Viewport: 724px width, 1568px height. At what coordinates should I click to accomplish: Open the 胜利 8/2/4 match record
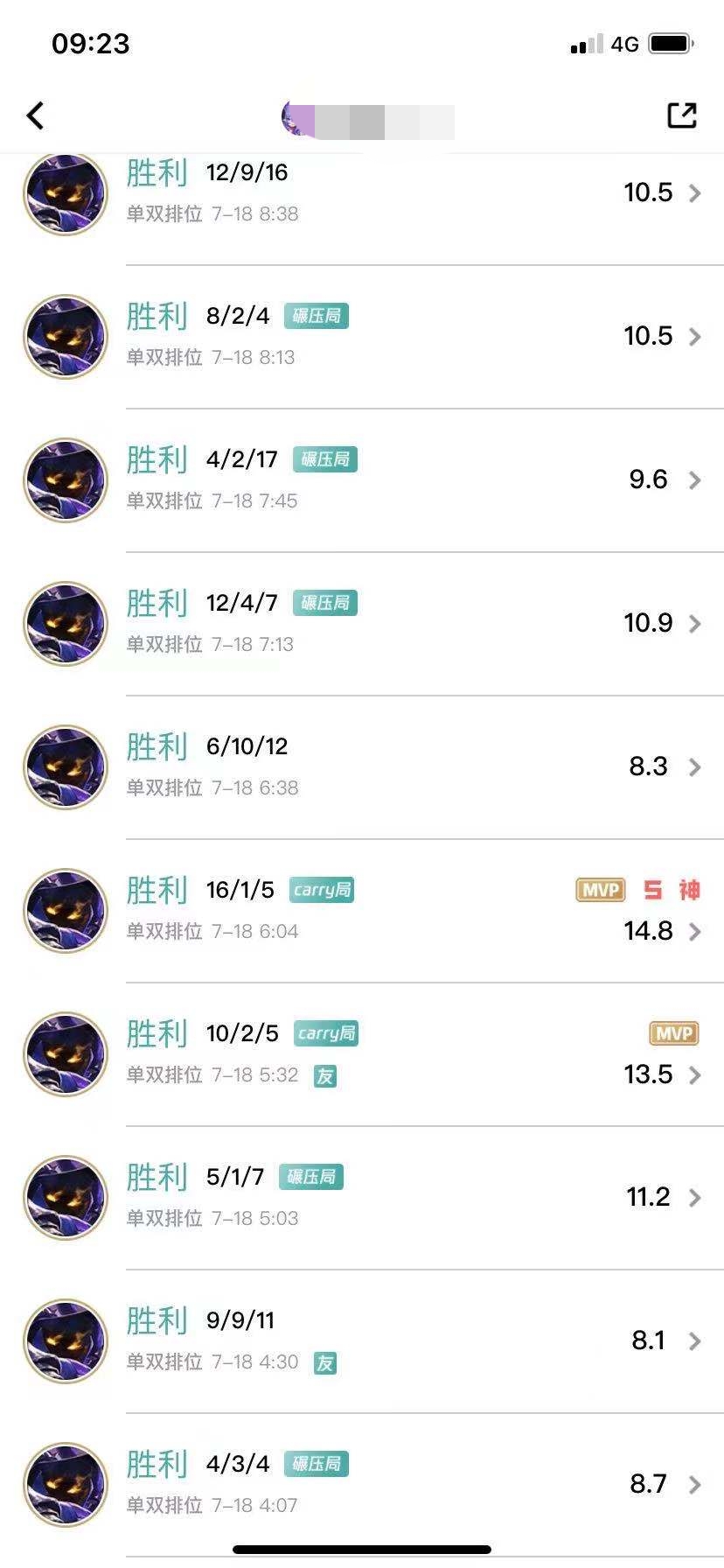(x=157, y=316)
